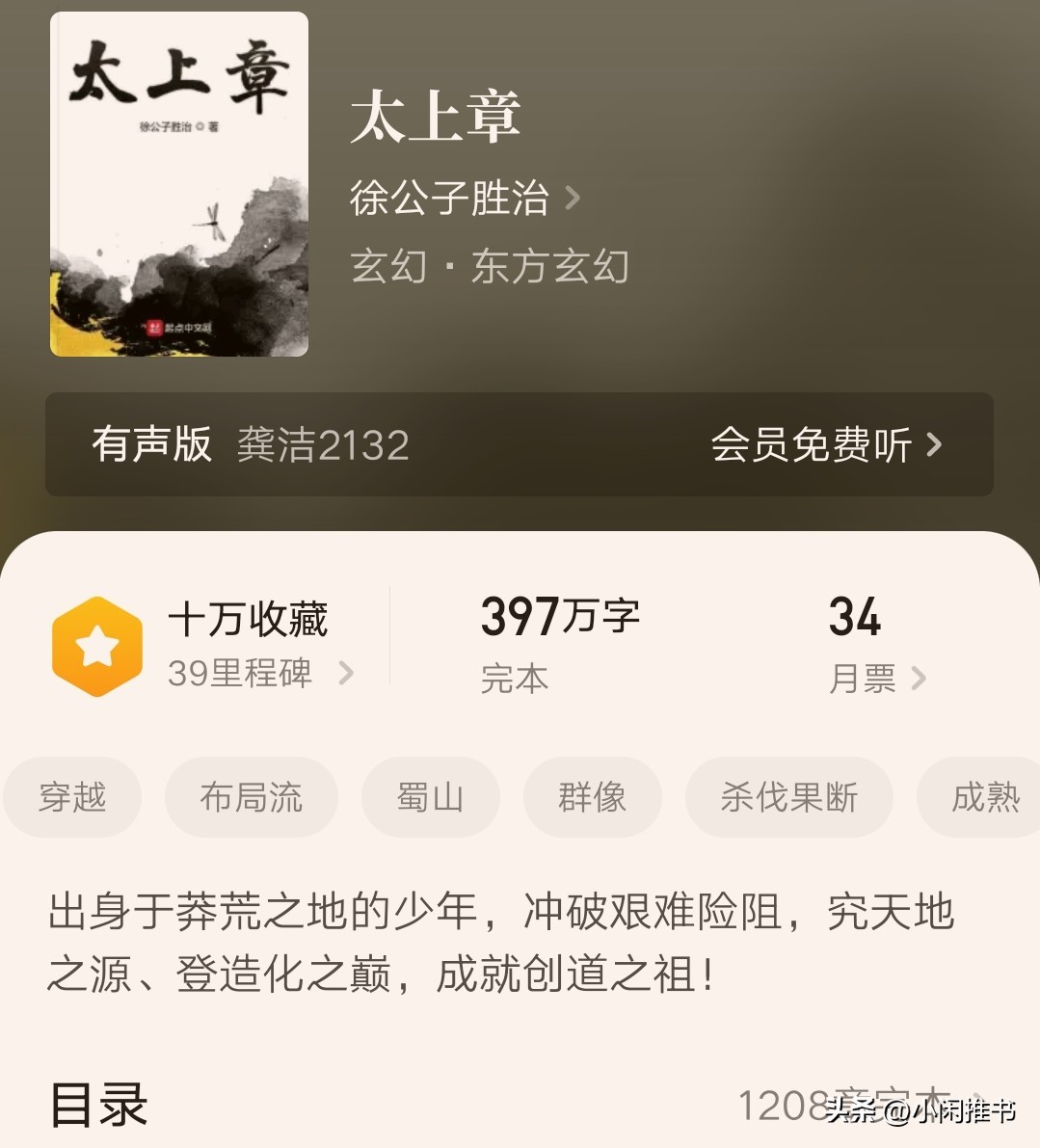Select the 布局流 tag
Screen dimensions: 1040x1148
pyautogui.click(x=251, y=797)
